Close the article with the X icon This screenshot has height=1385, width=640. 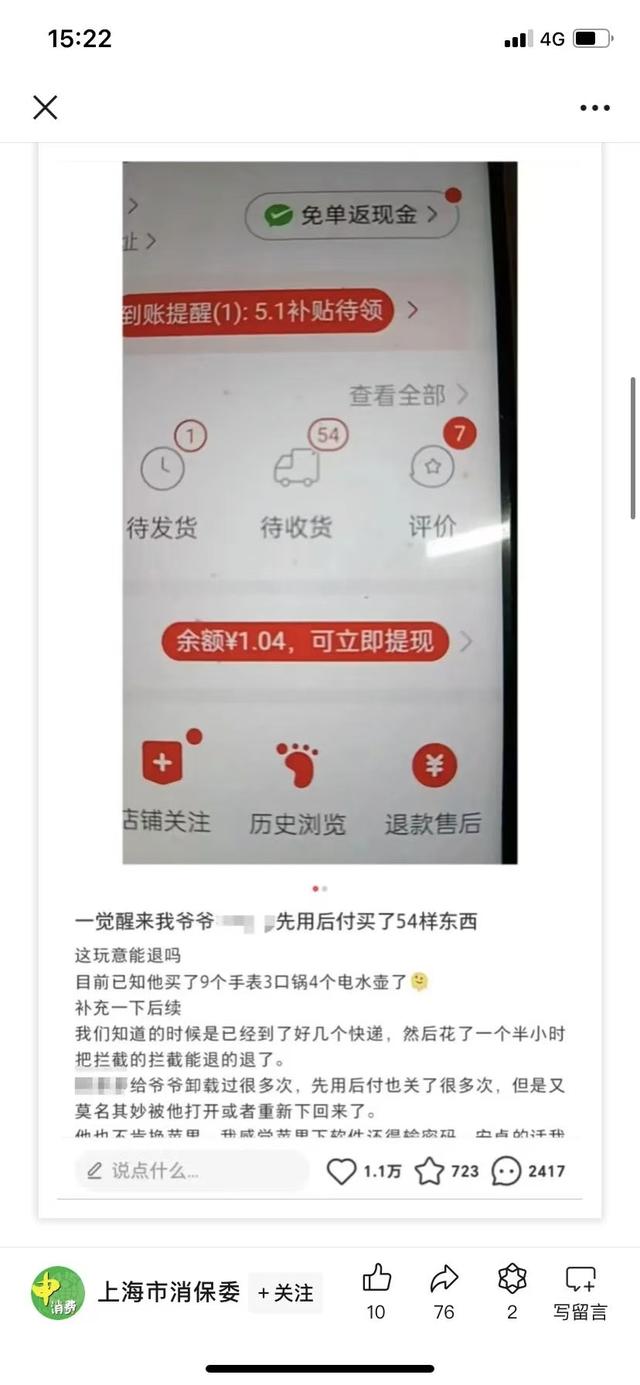tap(45, 107)
